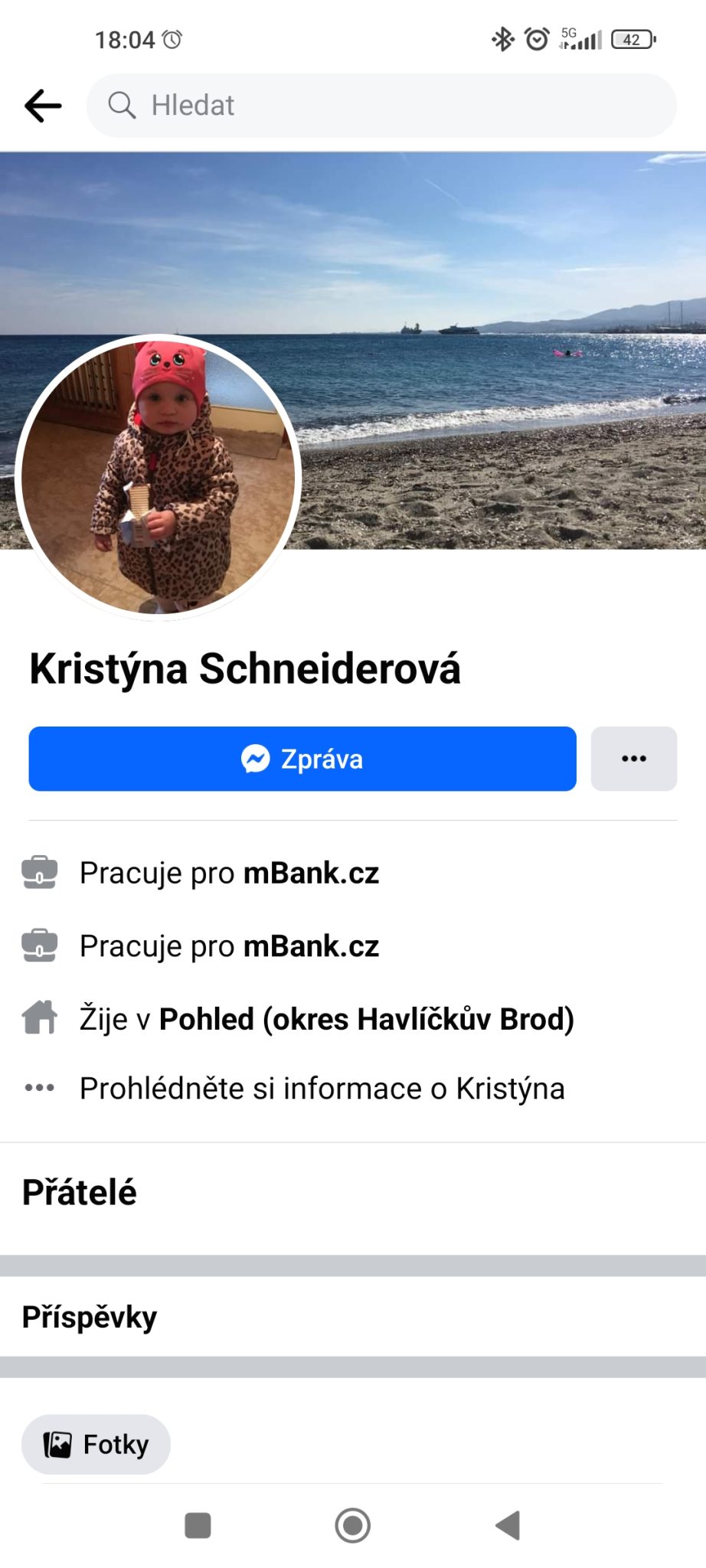Select the Fotky chip
Viewport: 706px width, 1568px height.
click(x=96, y=1445)
